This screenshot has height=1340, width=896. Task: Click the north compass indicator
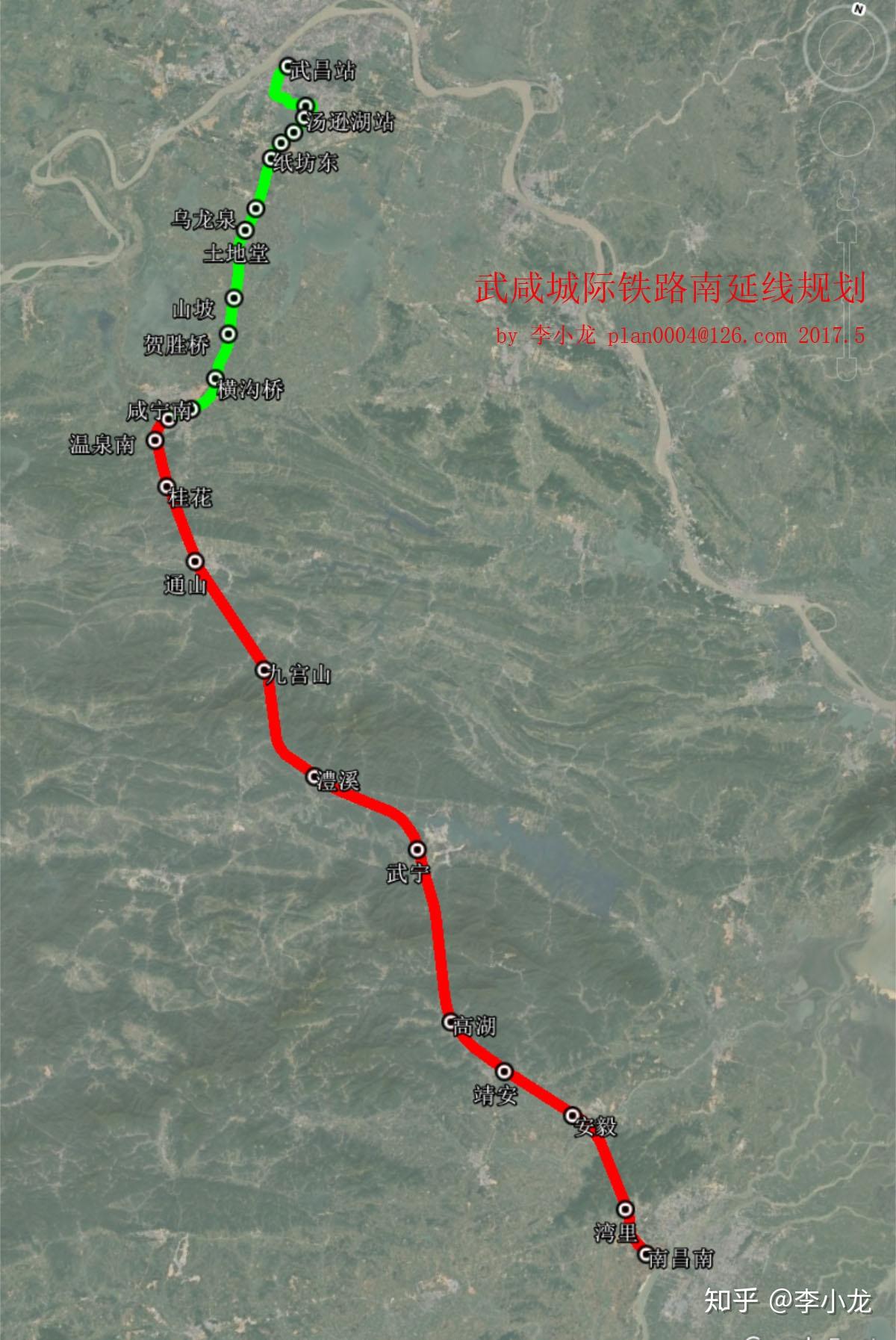[x=857, y=10]
